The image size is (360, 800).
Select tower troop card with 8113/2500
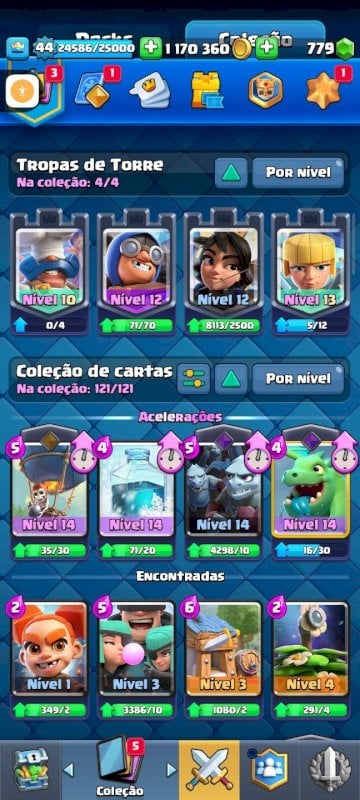point(223,271)
